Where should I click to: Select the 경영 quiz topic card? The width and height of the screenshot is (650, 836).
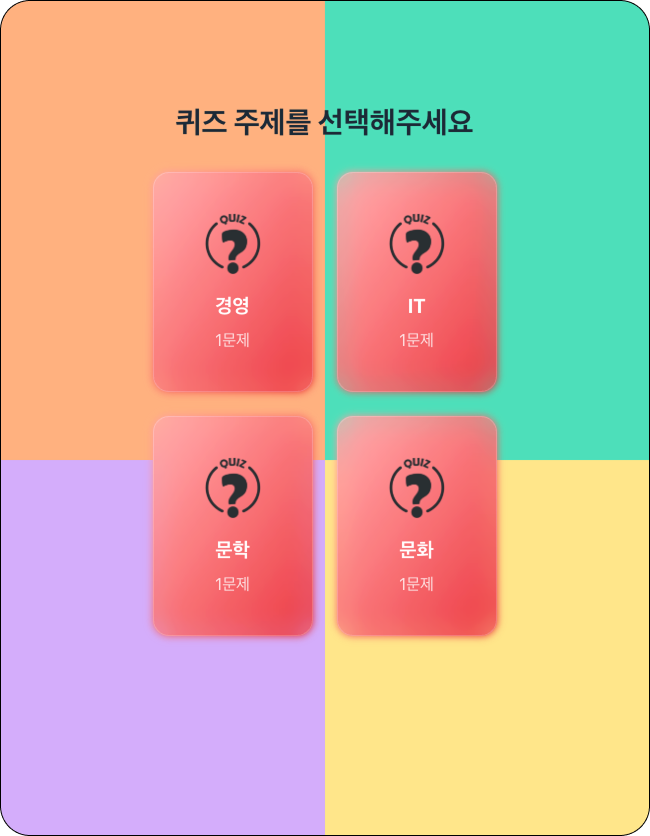pyautogui.click(x=232, y=281)
